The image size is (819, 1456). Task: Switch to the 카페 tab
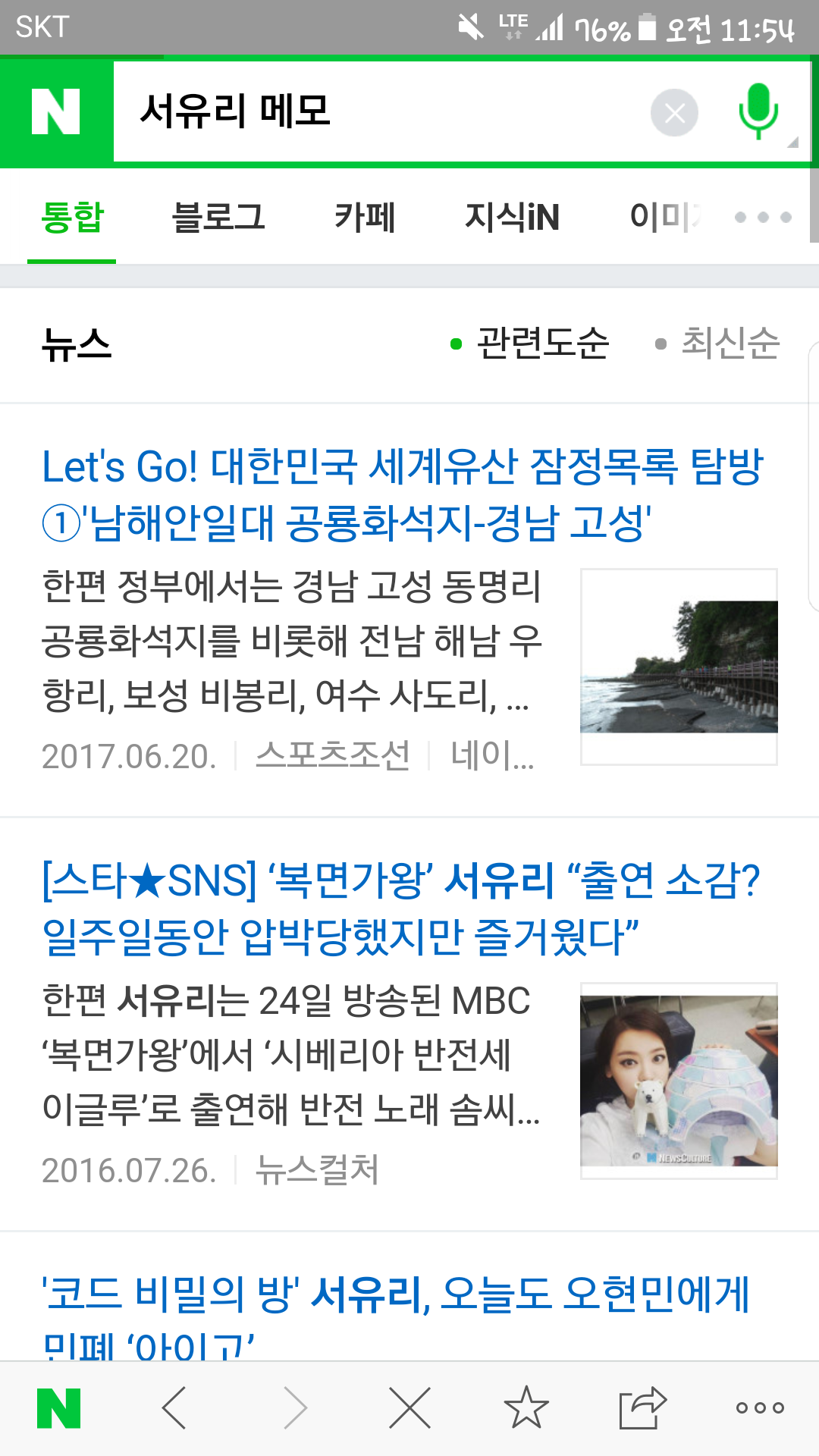click(365, 217)
